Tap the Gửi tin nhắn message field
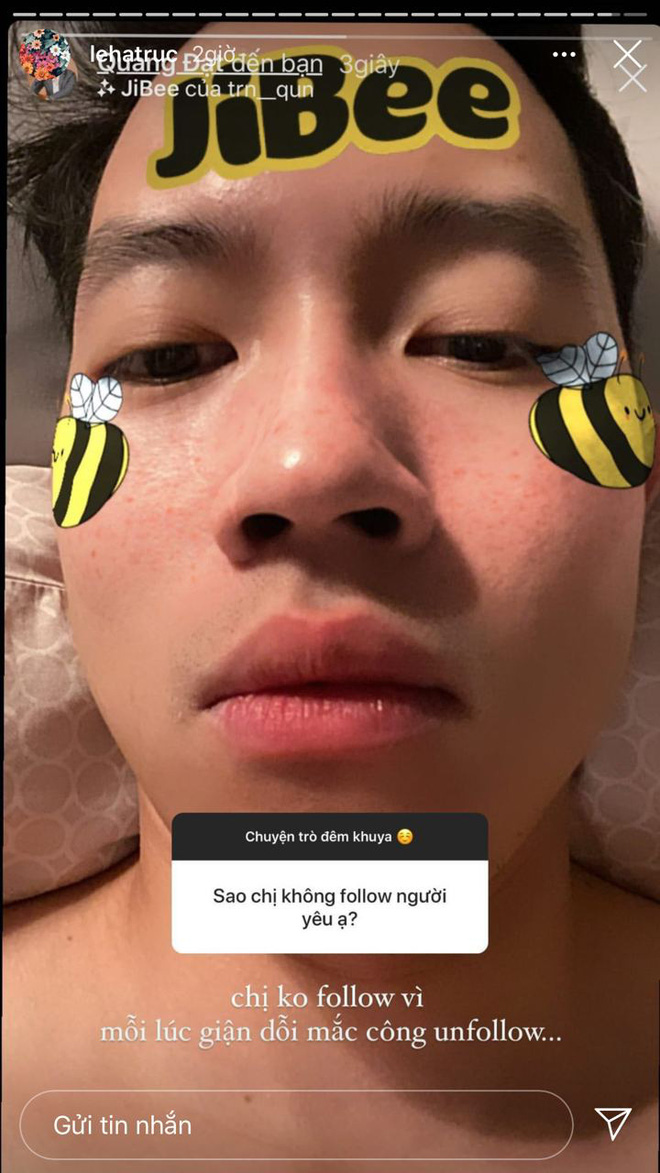This screenshot has height=1173, width=660. (x=295, y=1125)
